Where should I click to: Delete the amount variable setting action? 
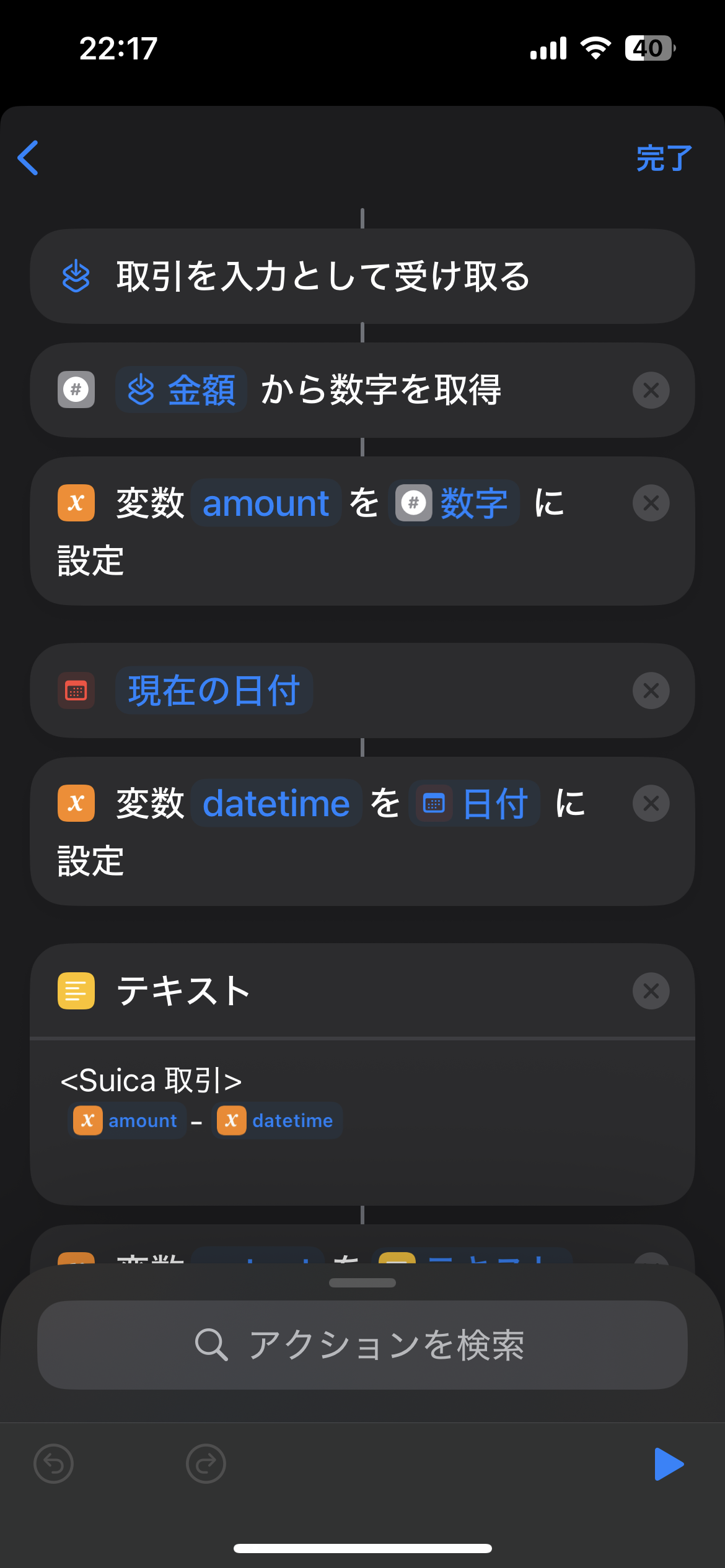pyautogui.click(x=651, y=503)
